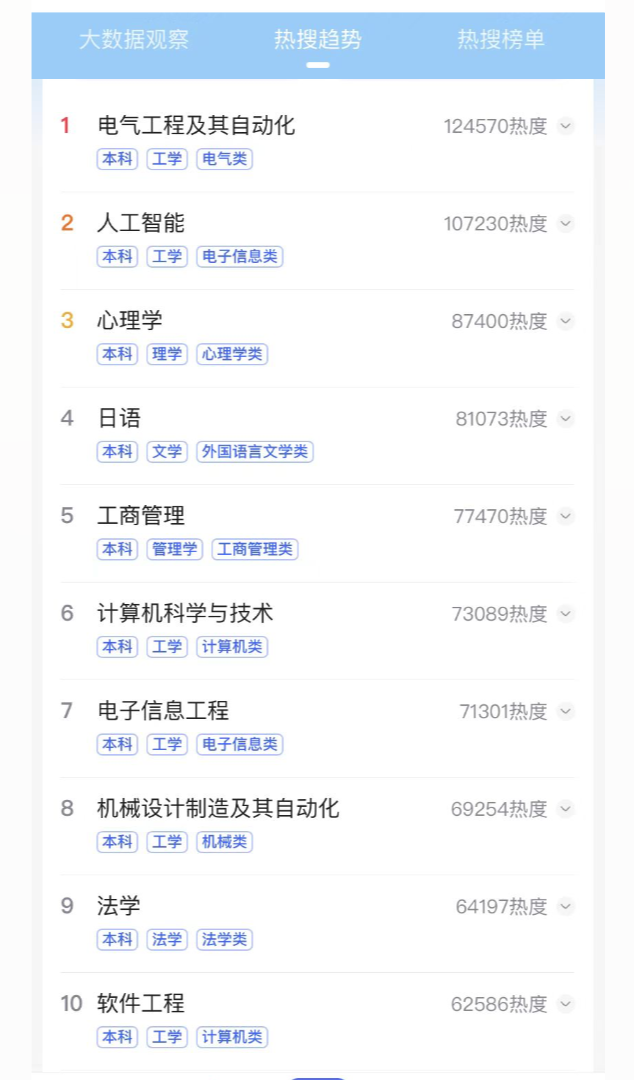Open the 日语 major entry
The height and width of the screenshot is (1080, 634).
[x=119, y=418]
